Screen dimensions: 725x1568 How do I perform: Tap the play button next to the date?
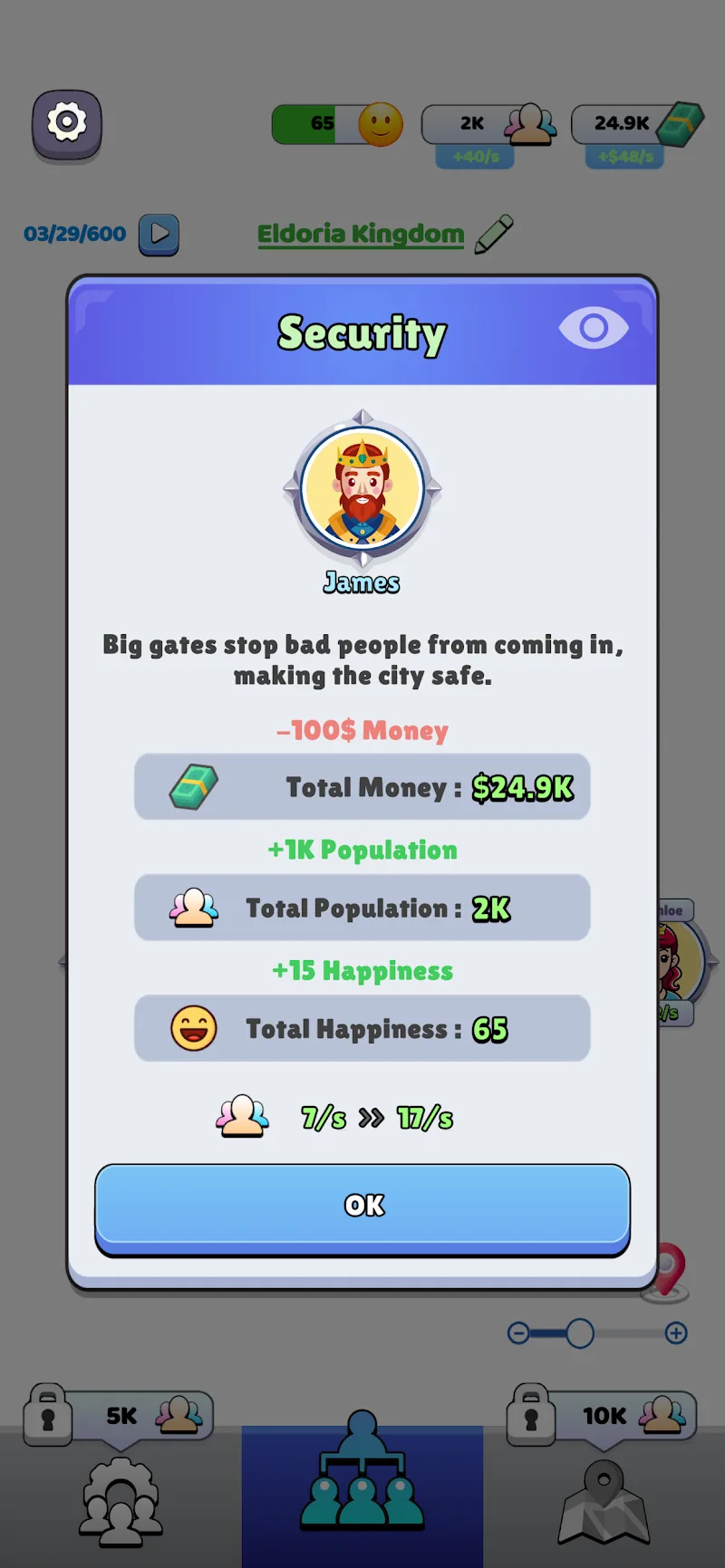click(x=159, y=235)
